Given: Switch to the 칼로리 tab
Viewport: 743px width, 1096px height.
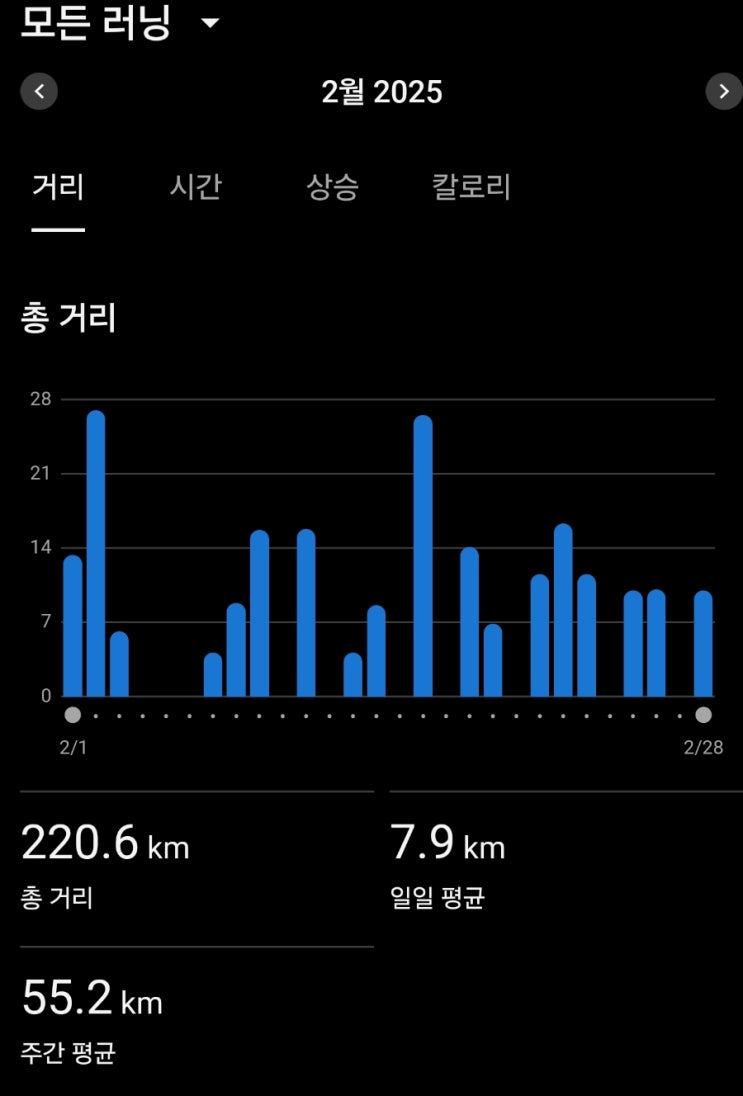Looking at the screenshot, I should [471, 187].
